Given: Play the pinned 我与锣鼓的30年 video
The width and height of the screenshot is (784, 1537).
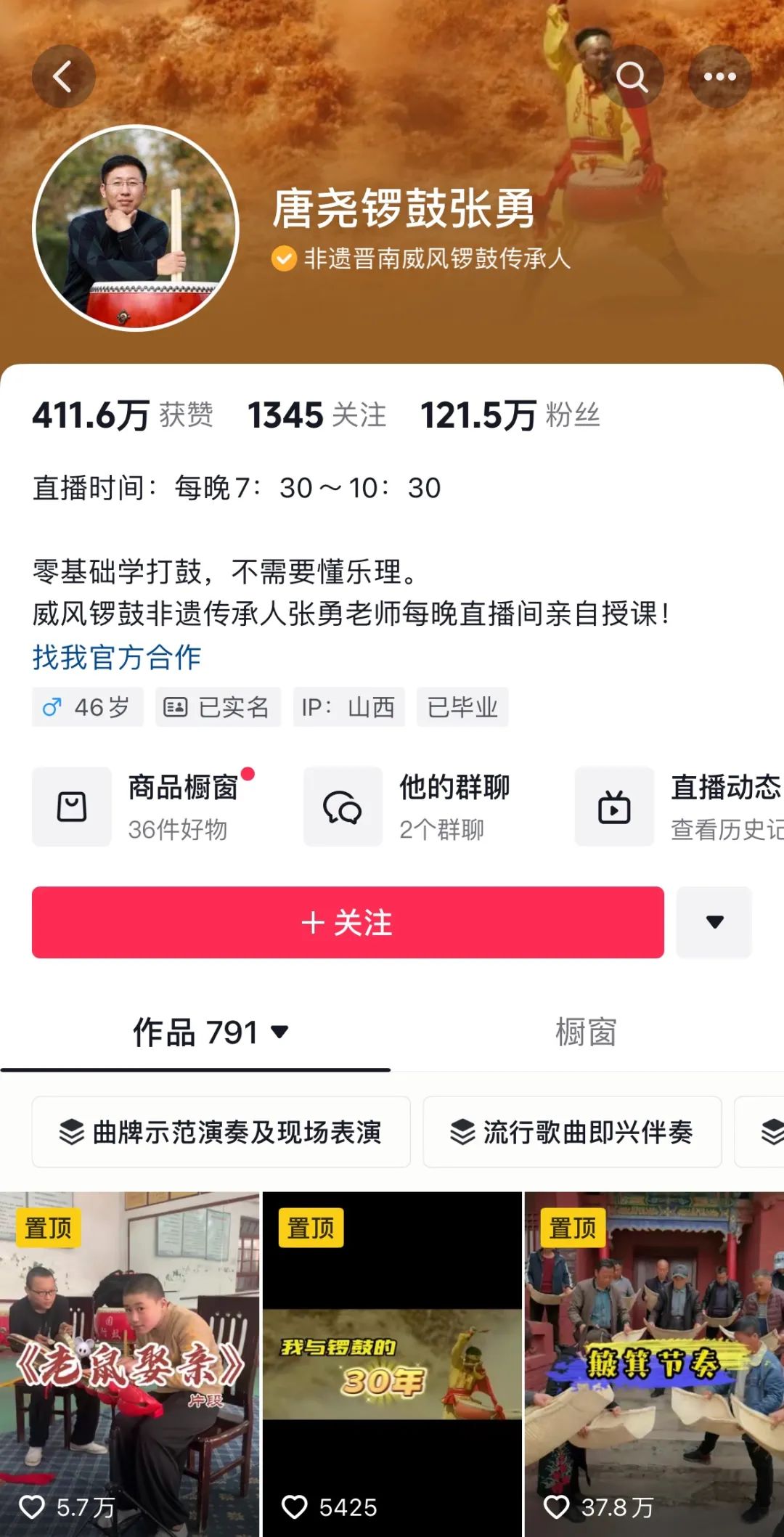Looking at the screenshot, I should (x=392, y=1365).
